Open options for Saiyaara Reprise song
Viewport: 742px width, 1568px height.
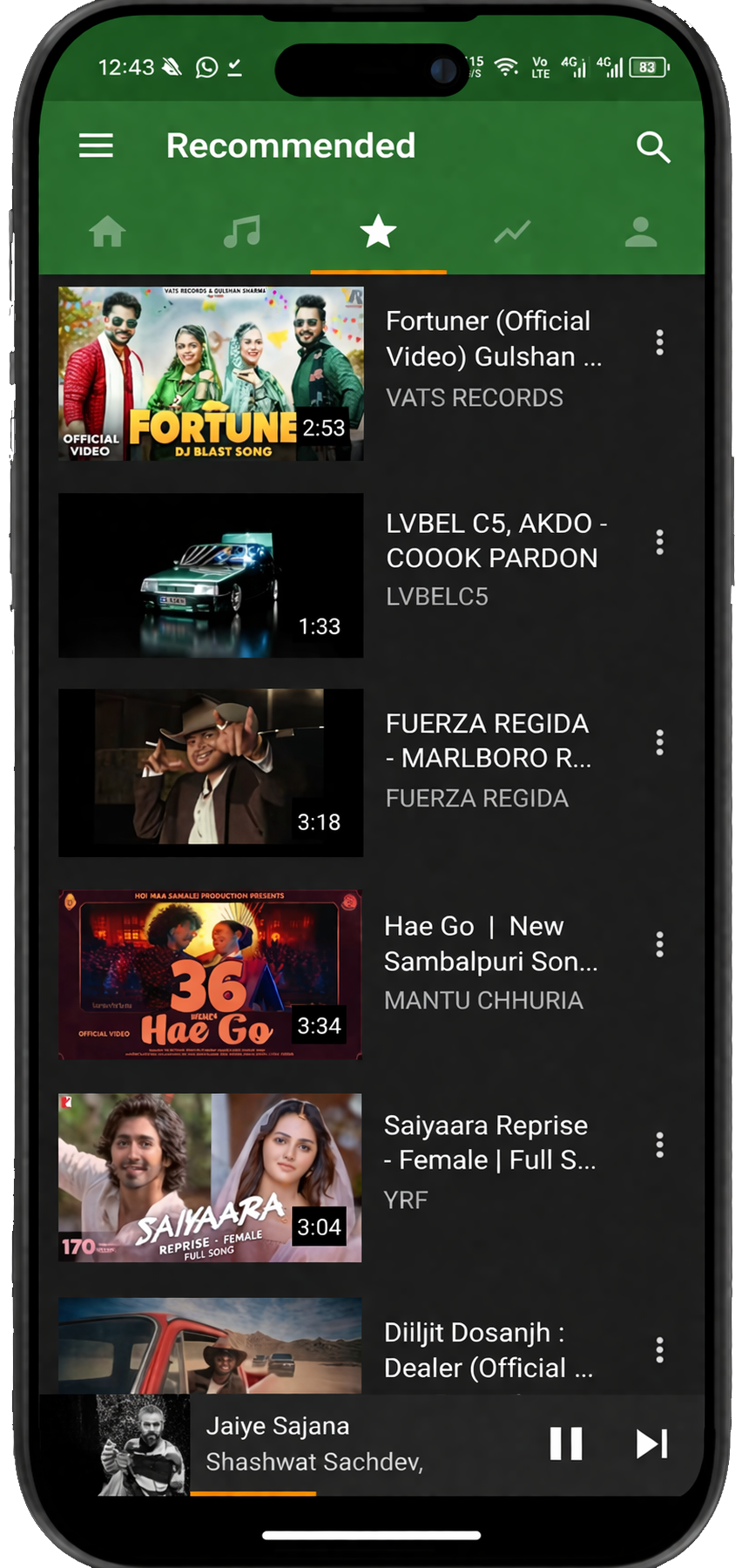(659, 1145)
